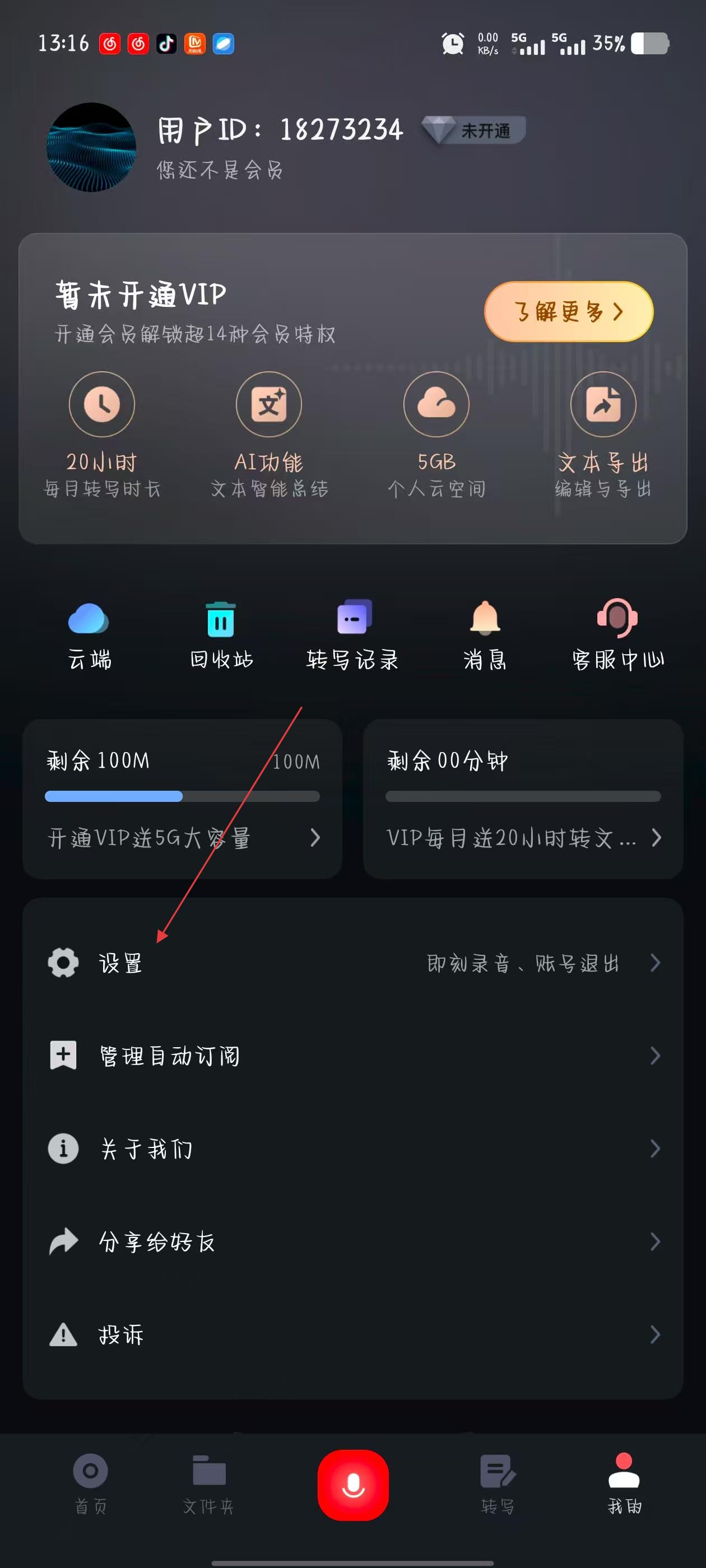Open the profile avatar picture
Viewport: 706px width, 1568px height.
coord(91,147)
